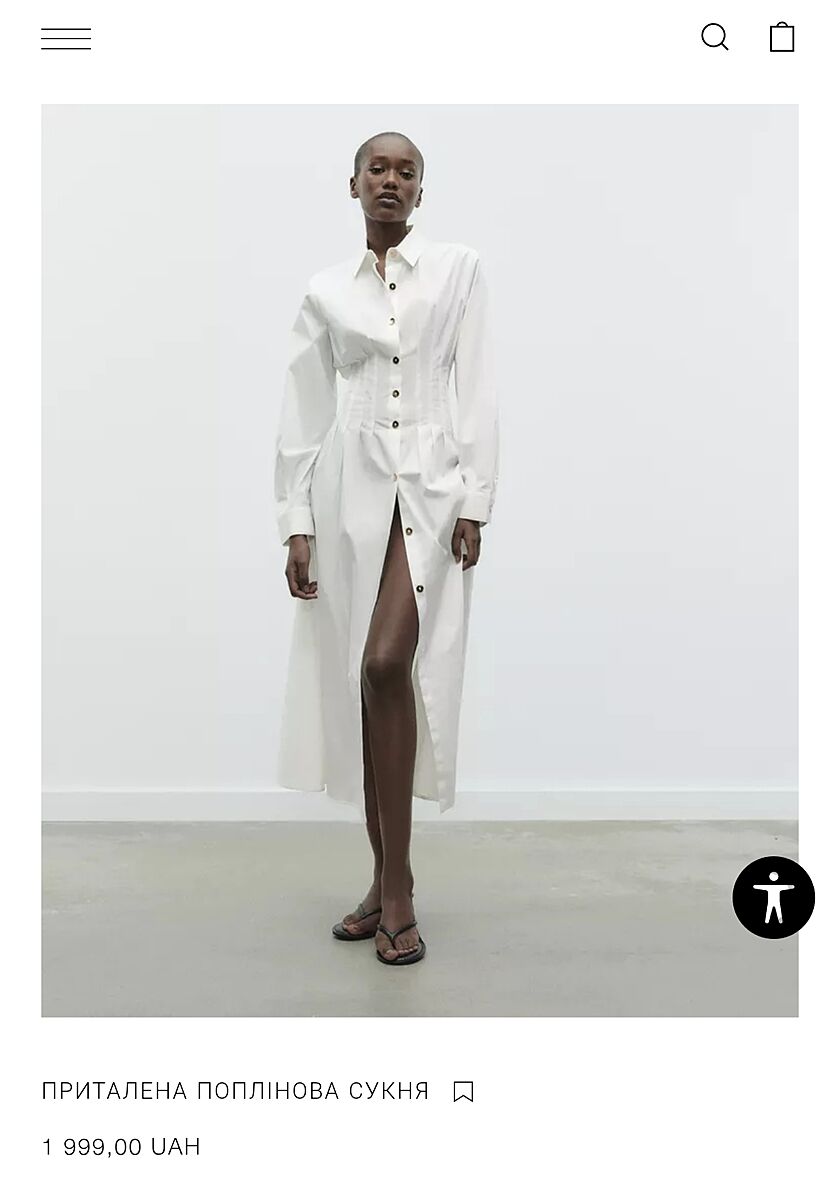The height and width of the screenshot is (1200, 840).
Task: Open the accessibility options button
Action: pos(773,897)
